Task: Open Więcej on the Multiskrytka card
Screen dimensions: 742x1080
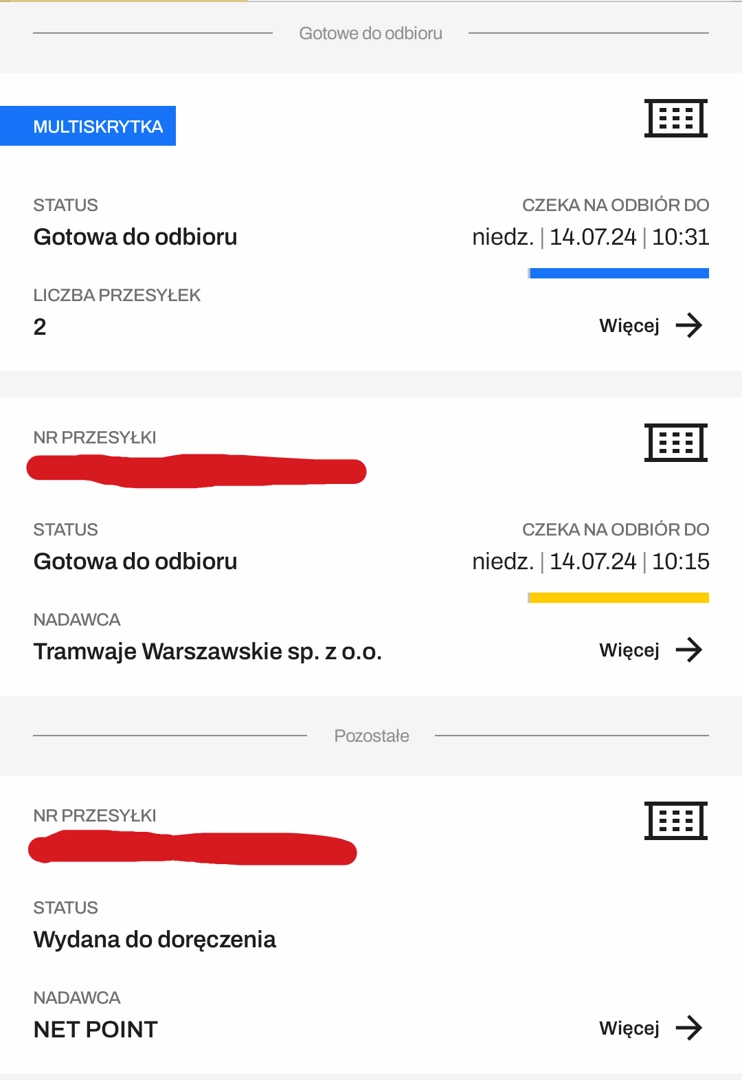Action: point(651,326)
